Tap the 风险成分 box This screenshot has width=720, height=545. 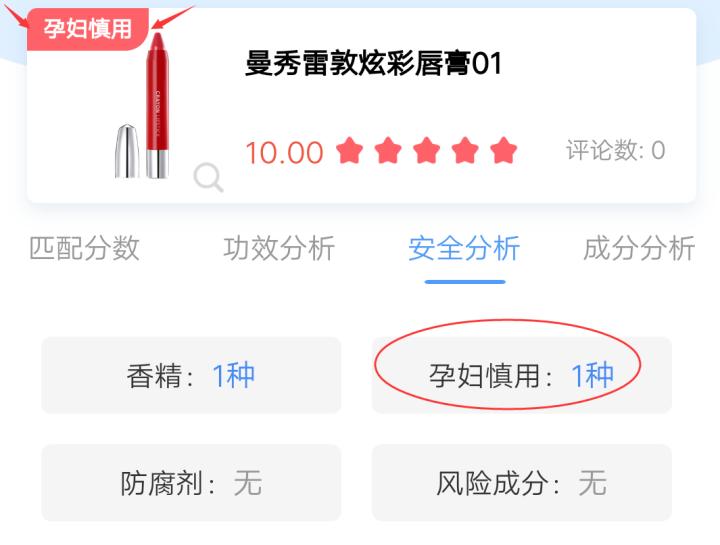point(521,483)
